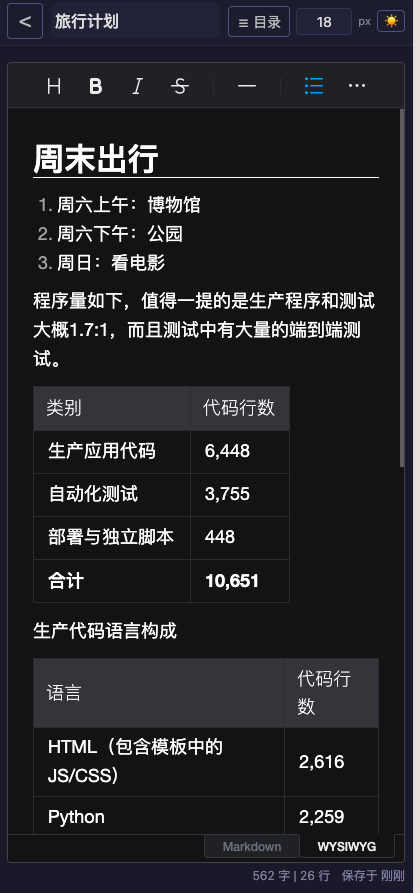Edit the note title 旅行计划
Image resolution: width=420 pixels, height=893 pixels.
[135, 21]
